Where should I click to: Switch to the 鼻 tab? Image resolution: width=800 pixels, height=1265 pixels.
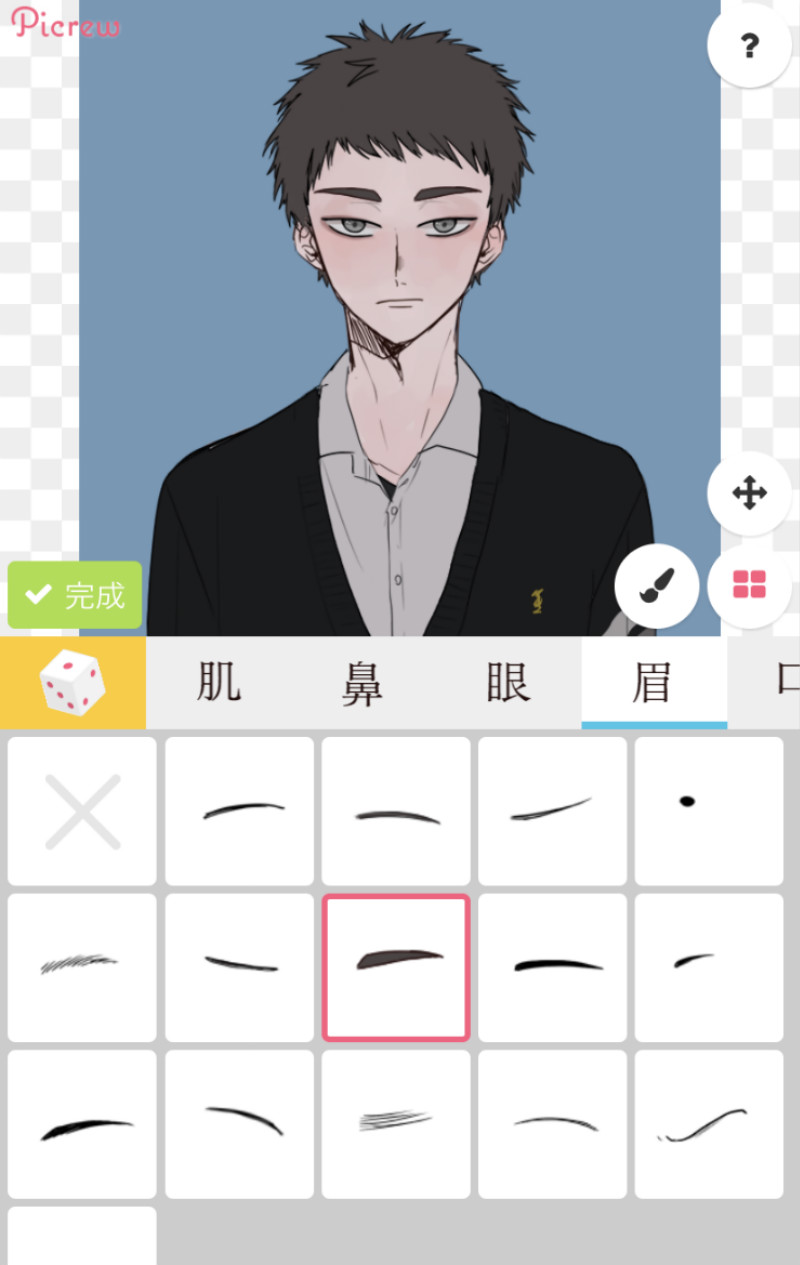click(x=362, y=684)
